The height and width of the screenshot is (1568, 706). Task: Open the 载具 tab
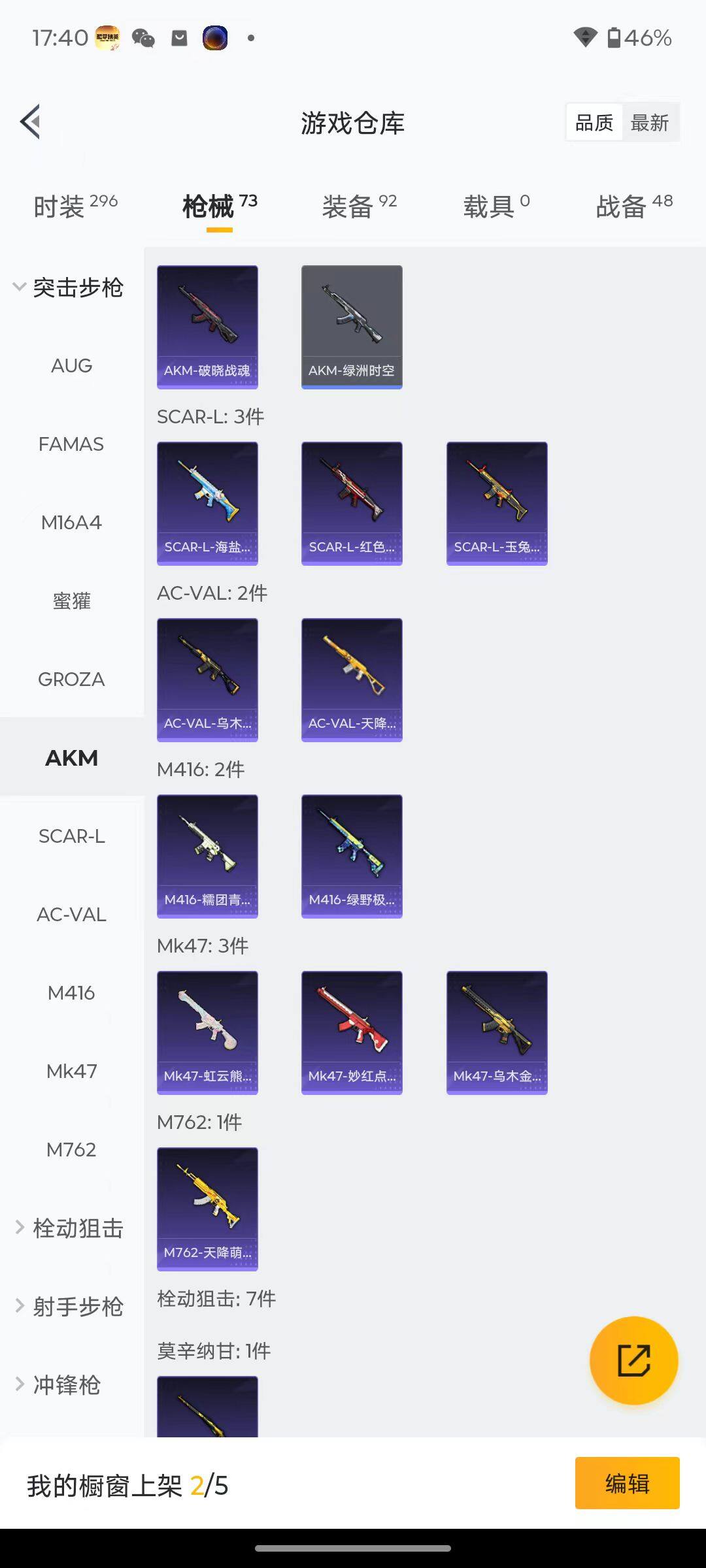(x=496, y=206)
